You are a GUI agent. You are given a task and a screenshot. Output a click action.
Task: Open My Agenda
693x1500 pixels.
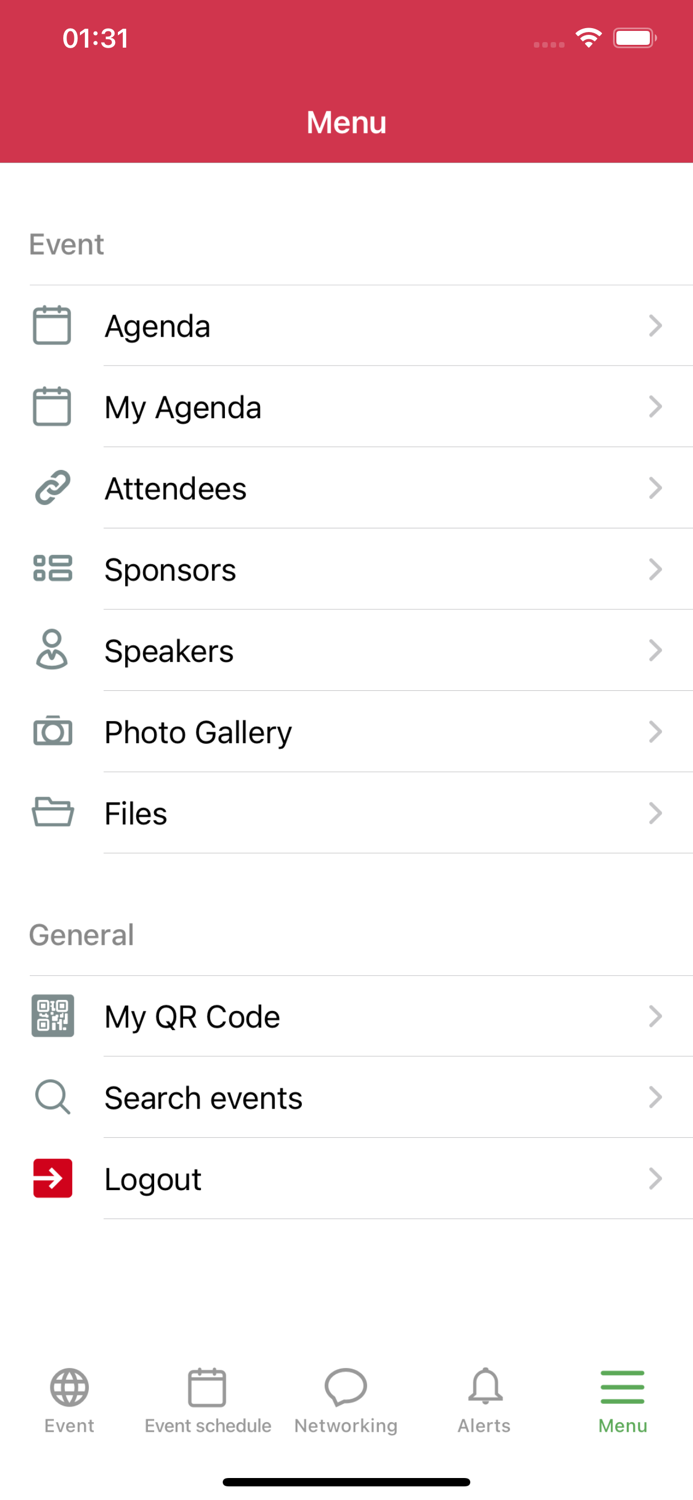coord(346,407)
